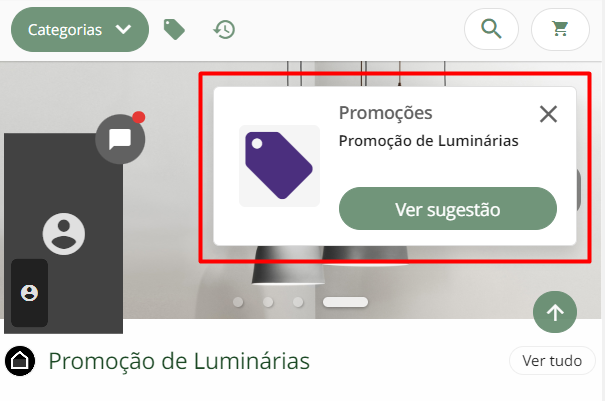Select the first carousel page dot

coord(238,301)
